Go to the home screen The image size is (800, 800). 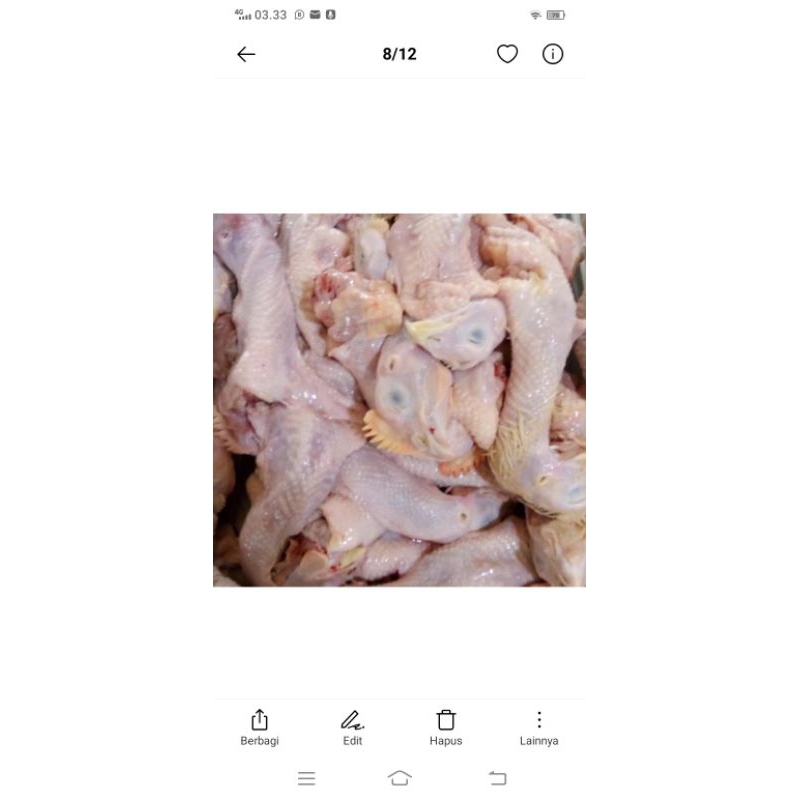point(400,778)
